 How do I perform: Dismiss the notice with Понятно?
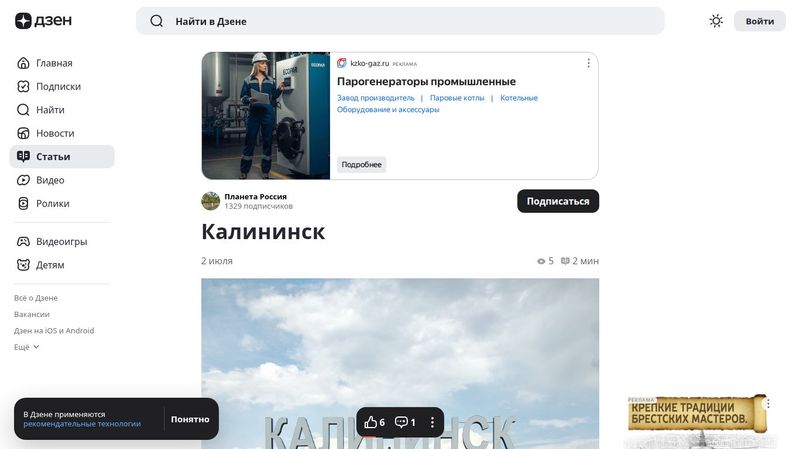click(x=190, y=419)
